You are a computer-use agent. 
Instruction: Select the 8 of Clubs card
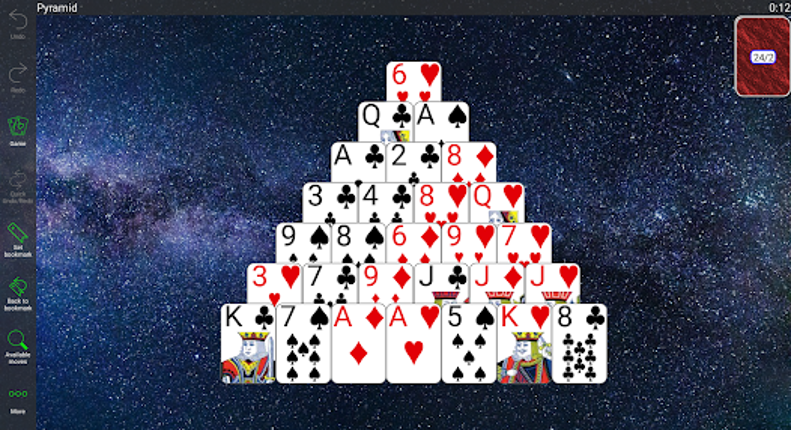click(x=579, y=344)
